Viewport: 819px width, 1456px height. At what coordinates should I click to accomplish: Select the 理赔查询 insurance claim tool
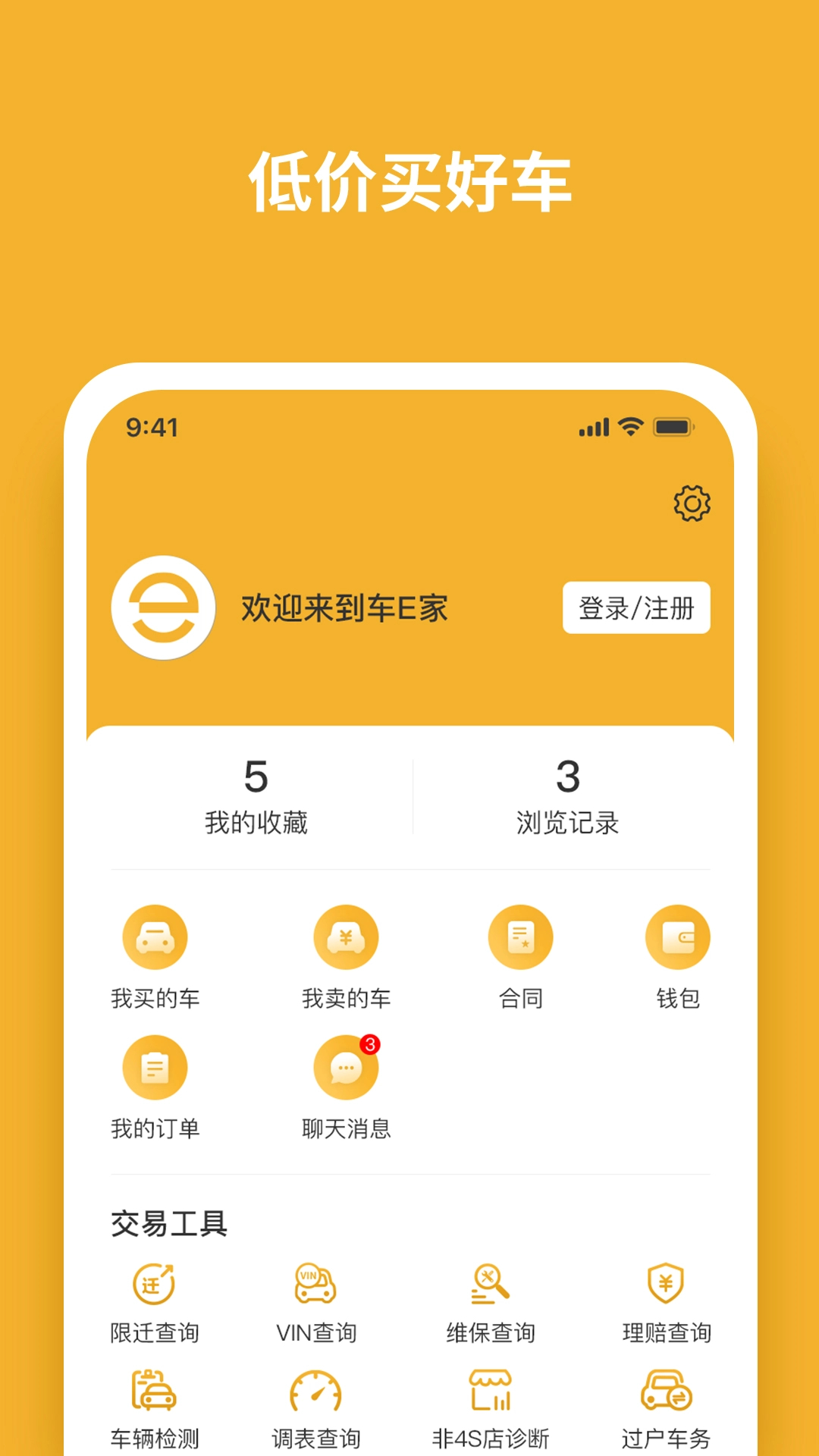(x=667, y=1284)
